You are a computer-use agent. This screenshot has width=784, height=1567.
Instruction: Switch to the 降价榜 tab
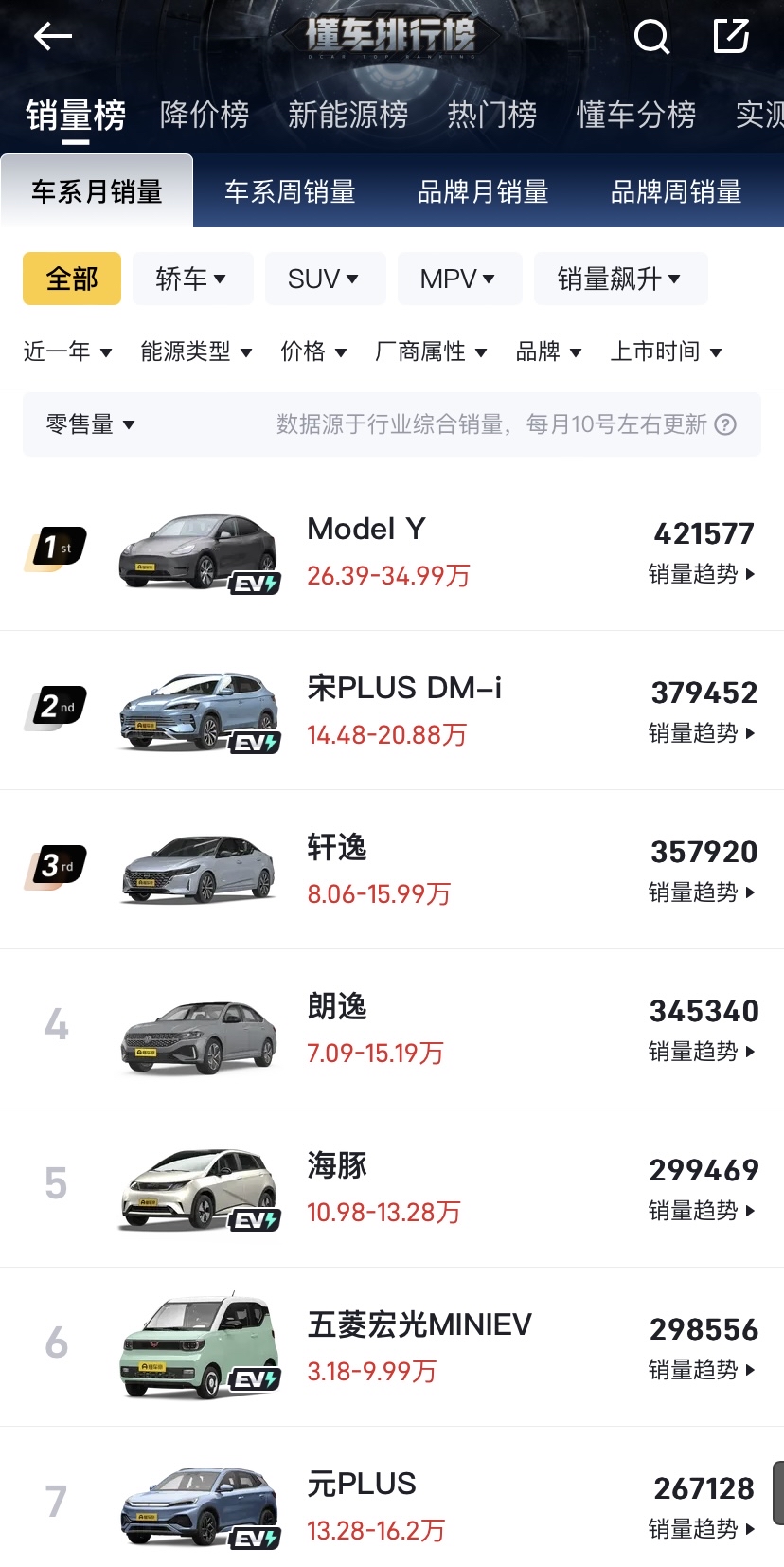205,115
